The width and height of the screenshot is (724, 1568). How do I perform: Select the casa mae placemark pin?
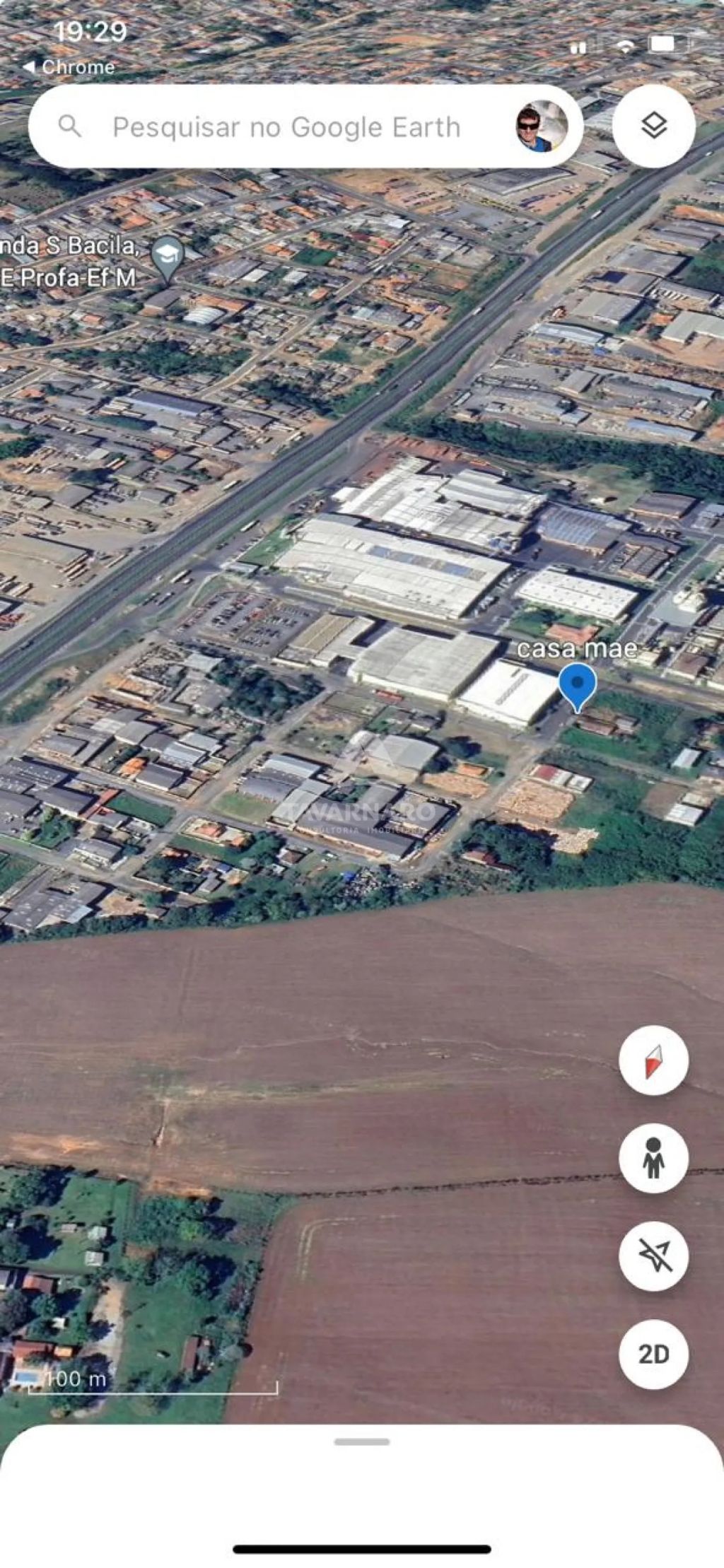click(577, 686)
